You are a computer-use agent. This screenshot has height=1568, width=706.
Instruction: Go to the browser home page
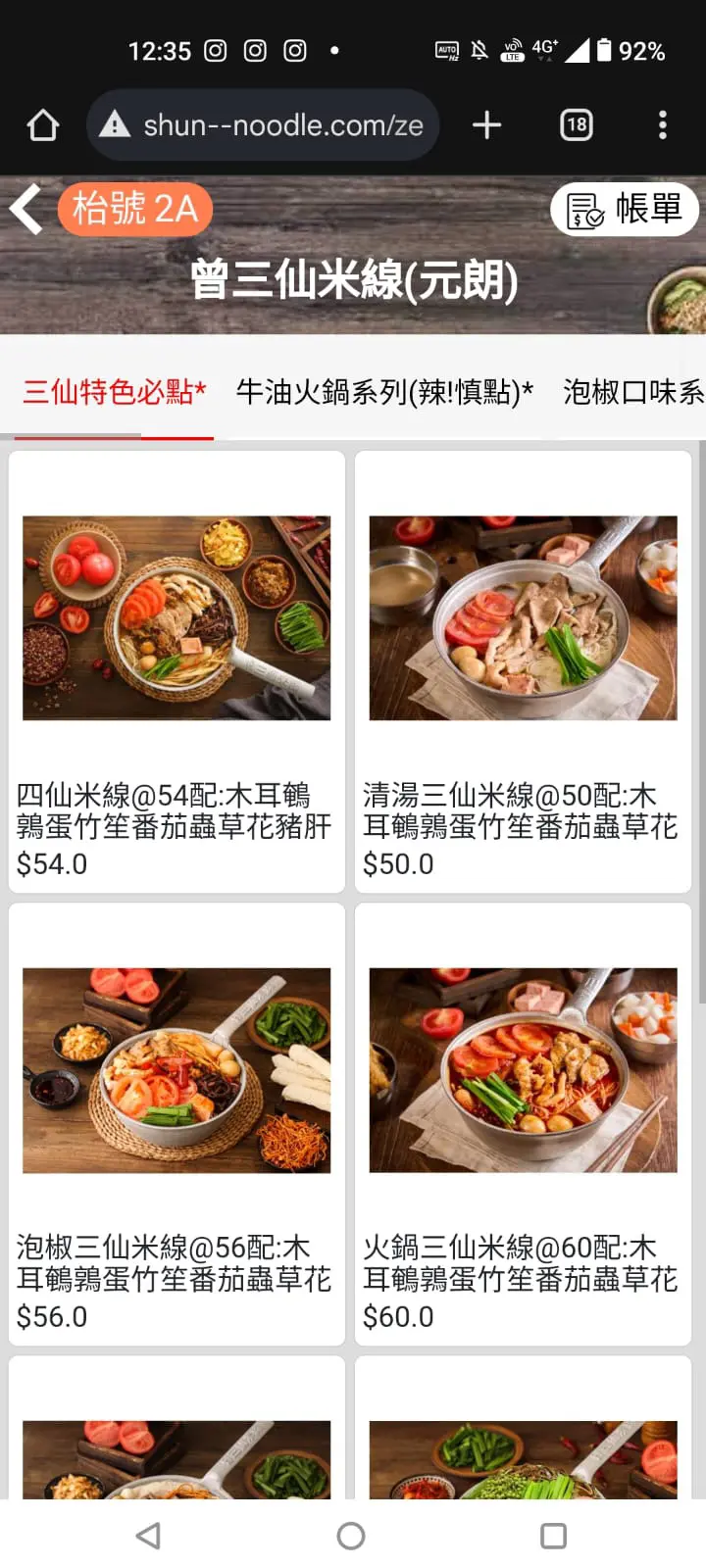(43, 125)
